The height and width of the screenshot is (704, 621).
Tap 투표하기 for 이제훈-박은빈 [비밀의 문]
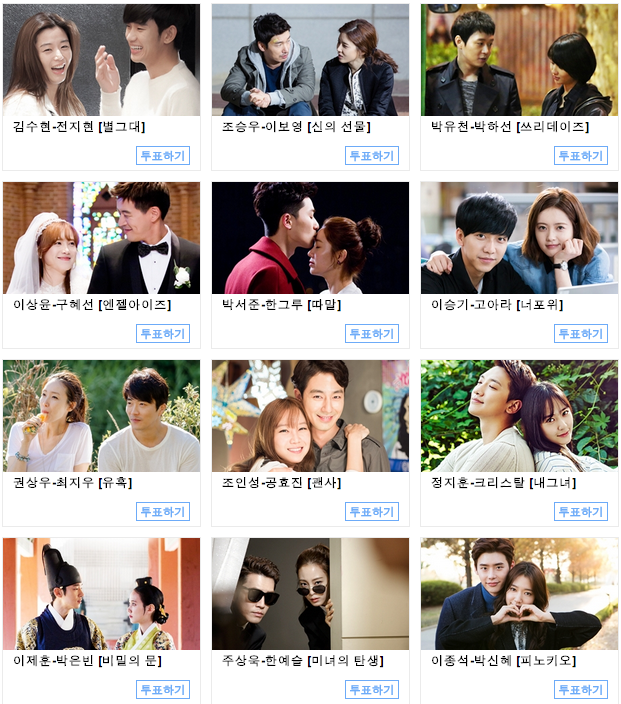coord(163,690)
